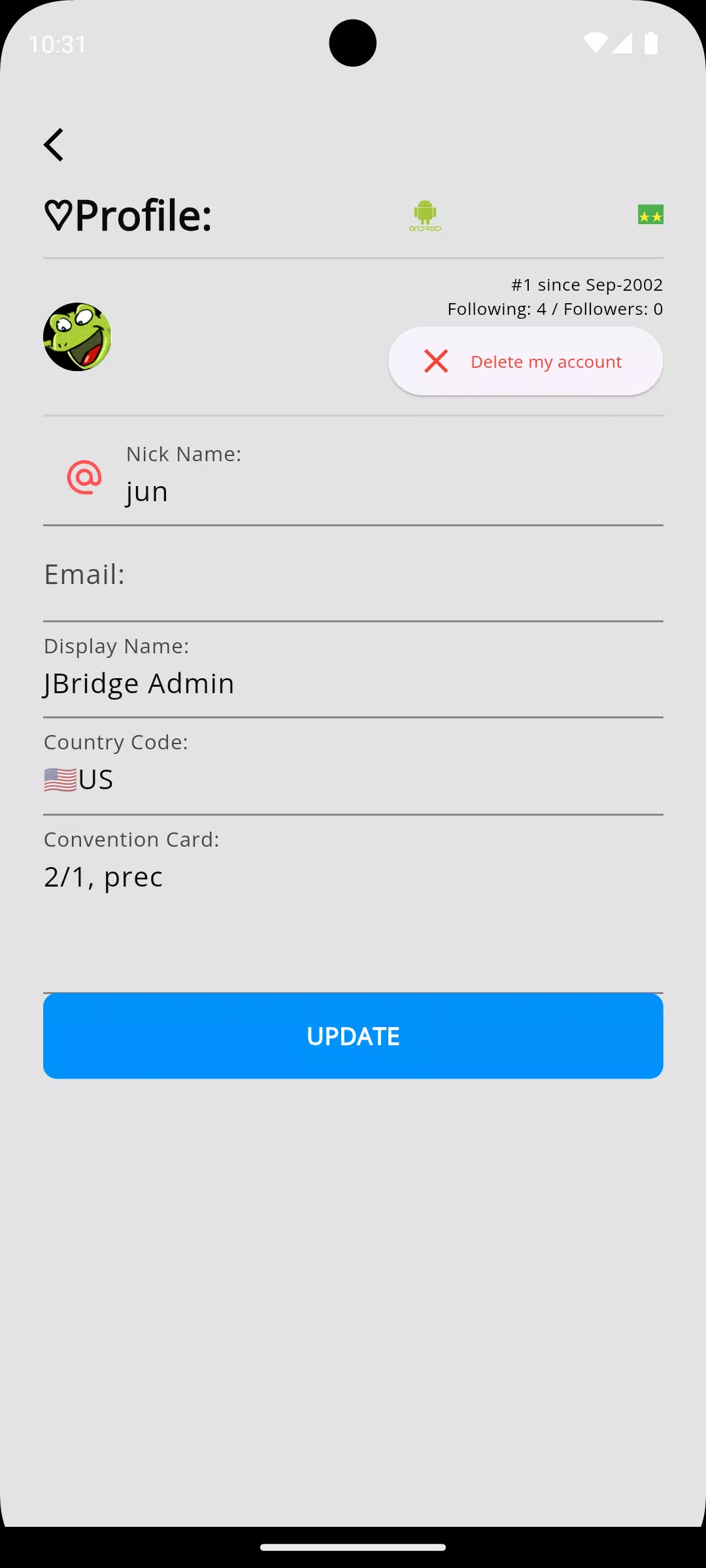Save changes with UPDATE button
Image resolution: width=706 pixels, height=1568 pixels.
click(353, 1036)
